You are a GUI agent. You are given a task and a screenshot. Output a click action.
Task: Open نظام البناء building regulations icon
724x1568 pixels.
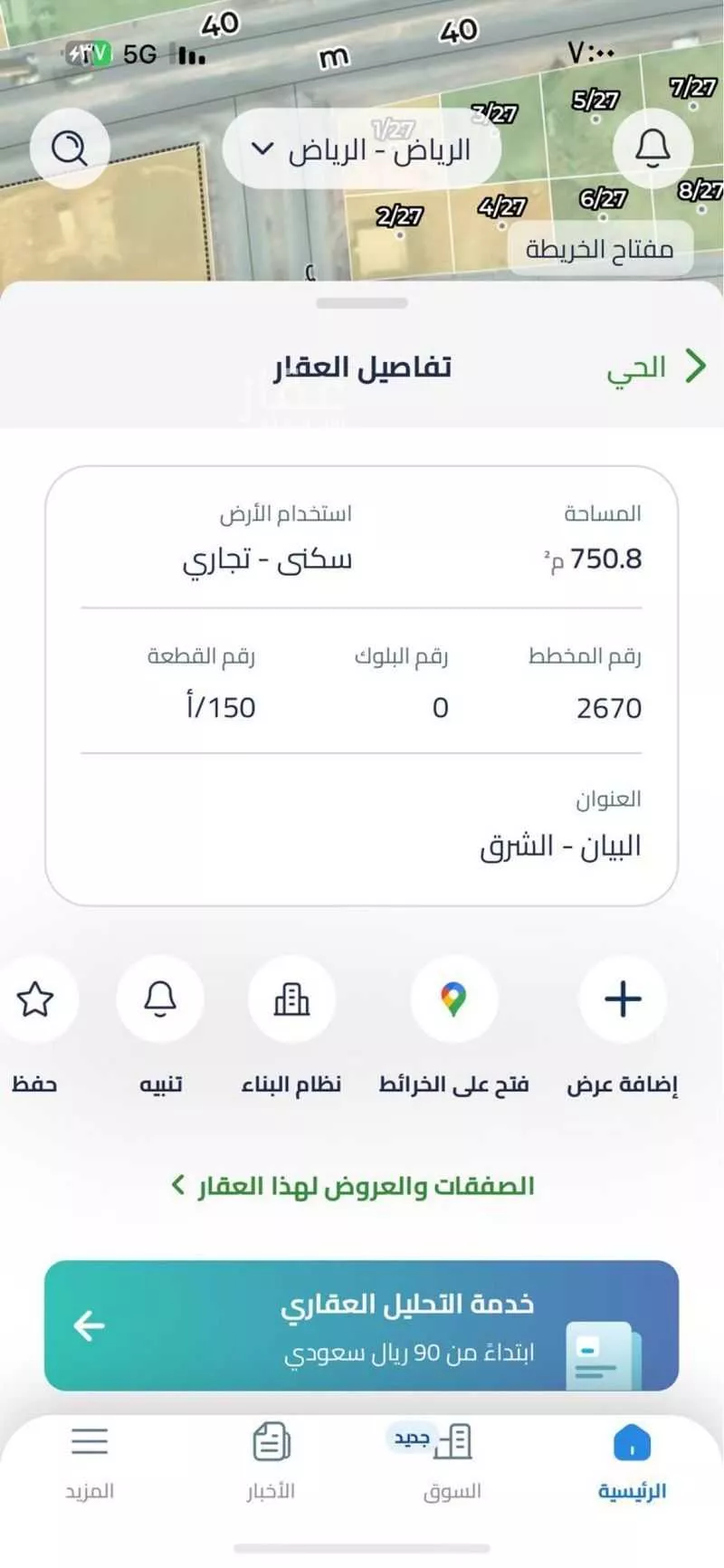[292, 999]
